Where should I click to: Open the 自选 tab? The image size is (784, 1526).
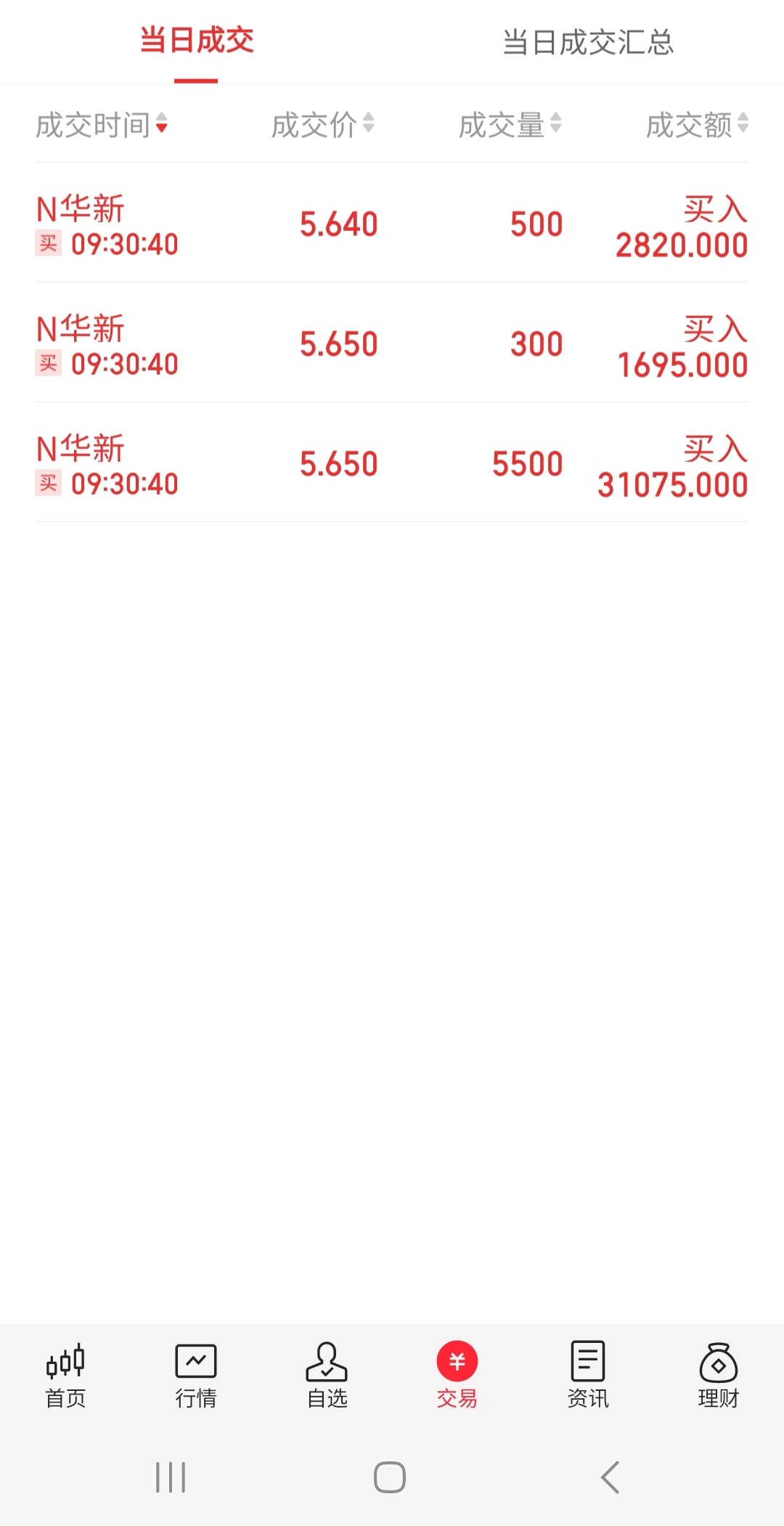coord(327,1376)
